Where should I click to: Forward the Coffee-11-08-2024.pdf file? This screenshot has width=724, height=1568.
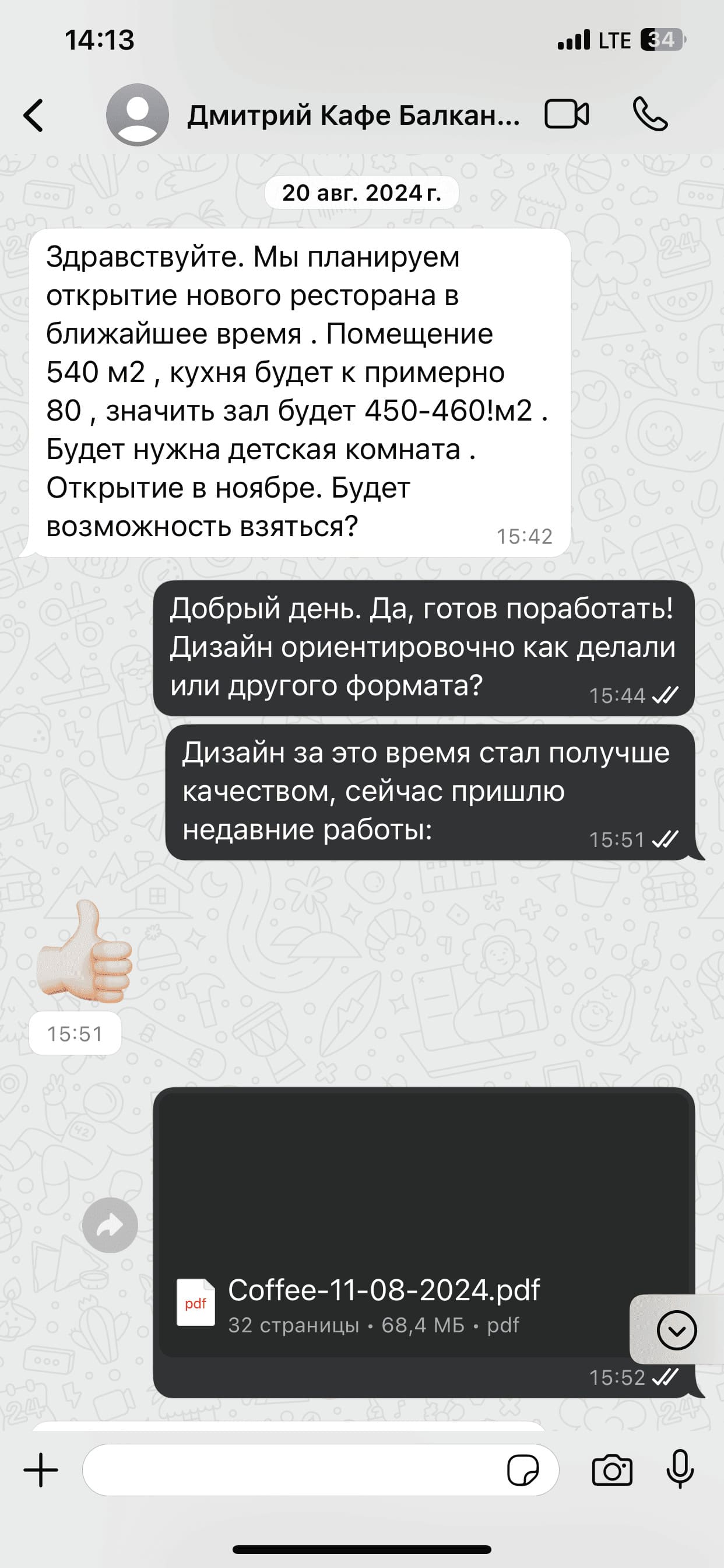pyautogui.click(x=110, y=1226)
